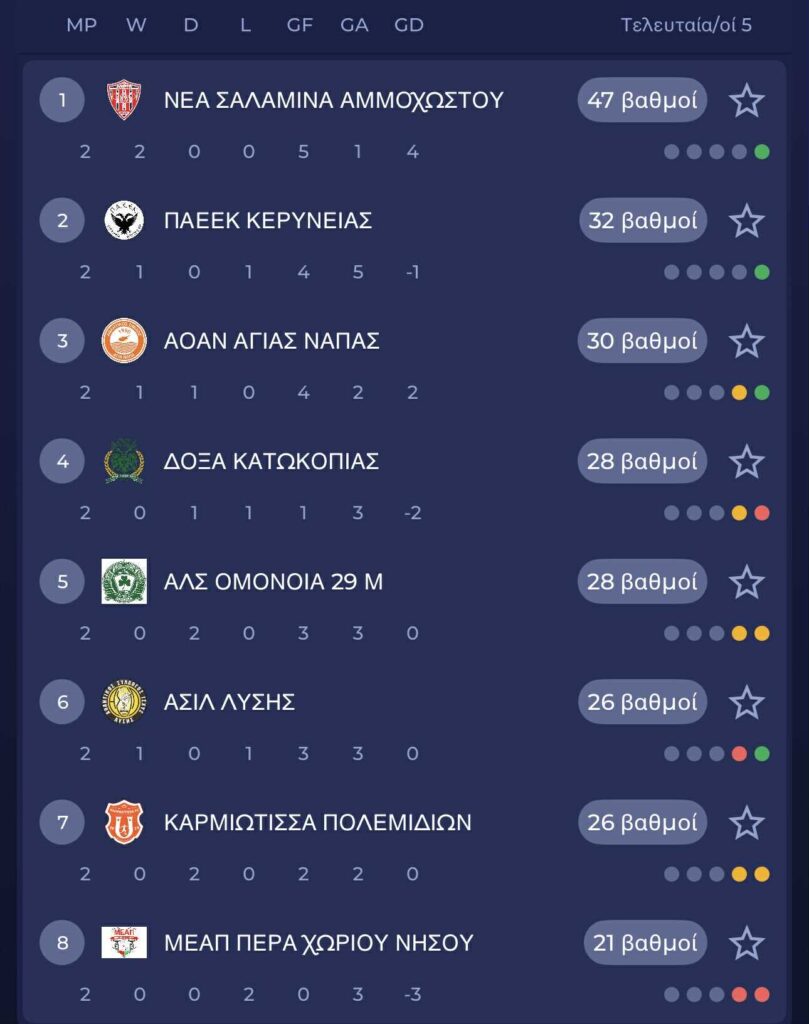Select the ΔΟΞΑ ΚΑΤΩΚΟΠΙΑΣ team row
This screenshot has height=1024, width=809.
coord(271,462)
